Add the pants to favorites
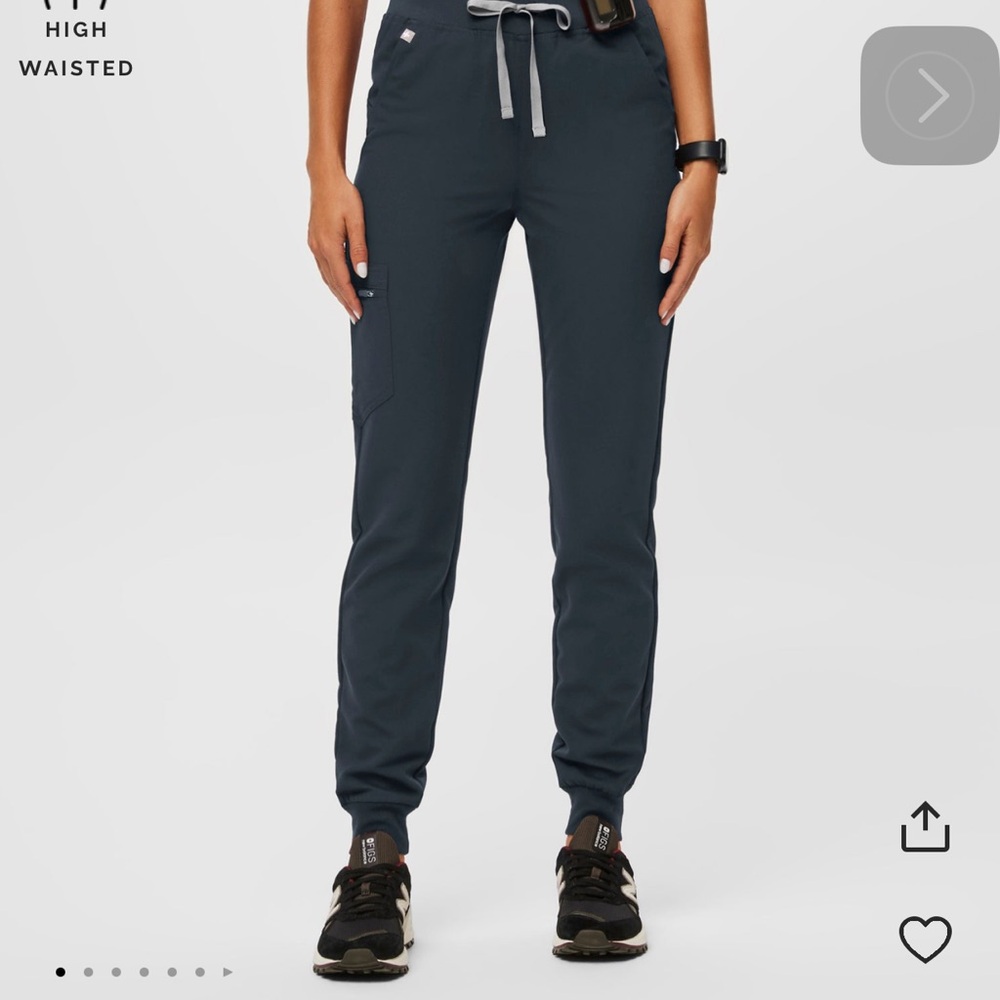The height and width of the screenshot is (1000, 1000). click(925, 939)
